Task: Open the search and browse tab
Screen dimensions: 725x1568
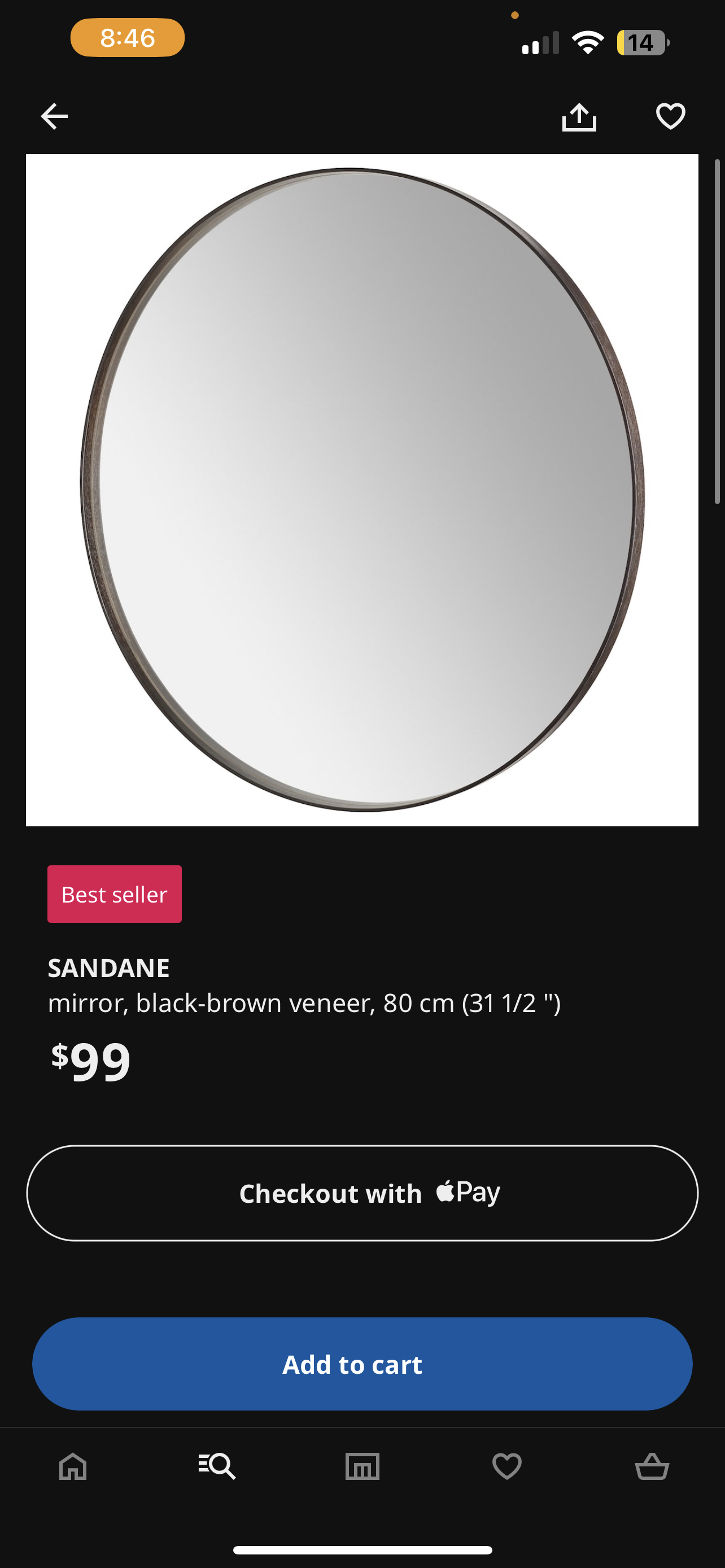Action: coord(217,1466)
